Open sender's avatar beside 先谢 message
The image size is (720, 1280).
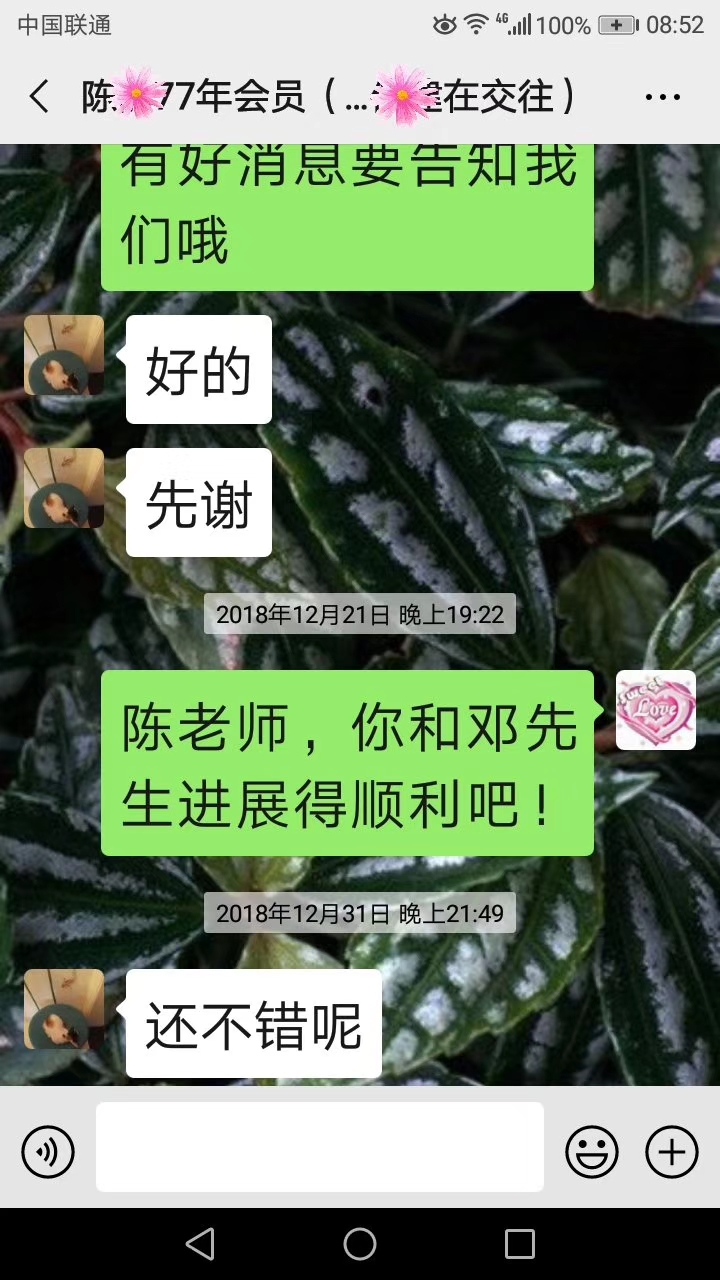(64, 488)
